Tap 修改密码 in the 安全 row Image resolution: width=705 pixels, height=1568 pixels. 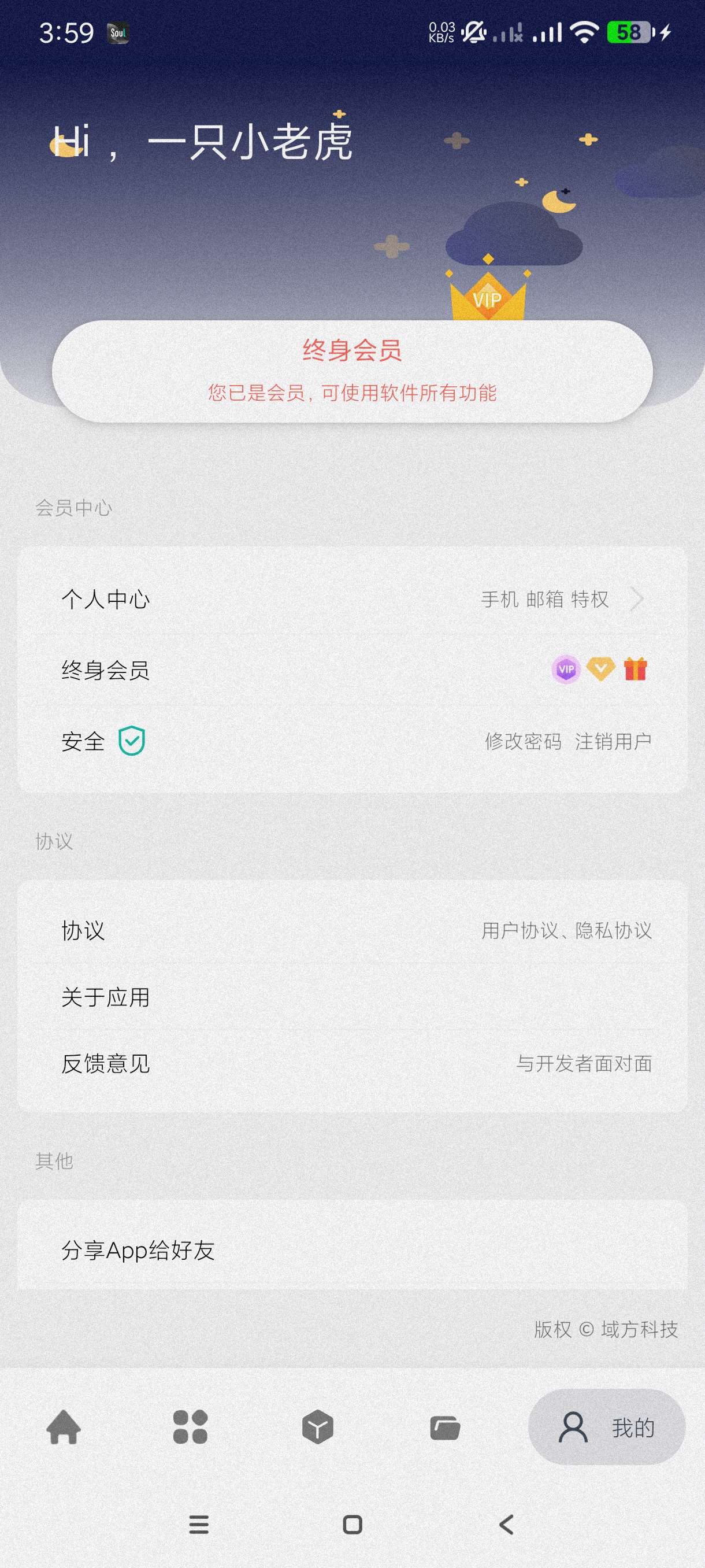522,741
